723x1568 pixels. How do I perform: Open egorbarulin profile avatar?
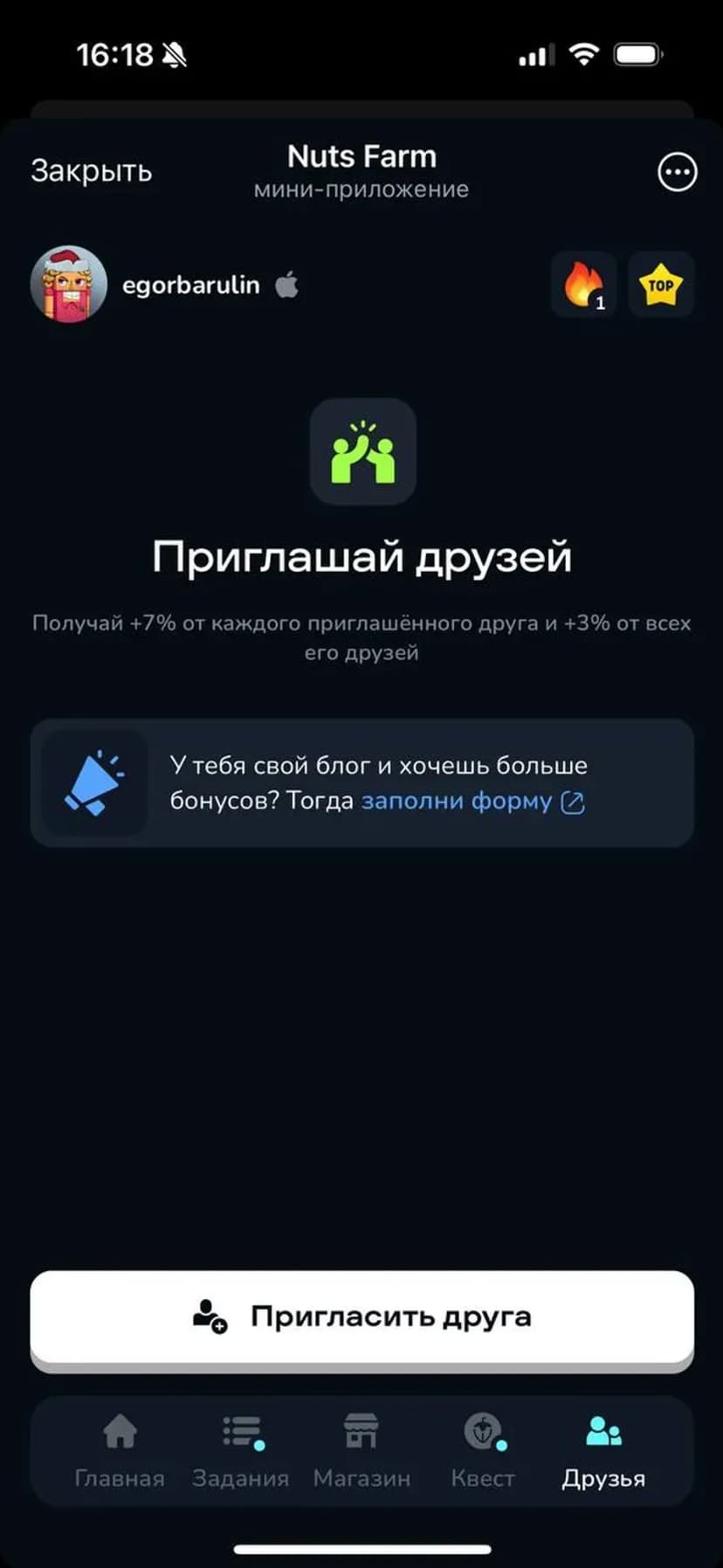point(68,285)
